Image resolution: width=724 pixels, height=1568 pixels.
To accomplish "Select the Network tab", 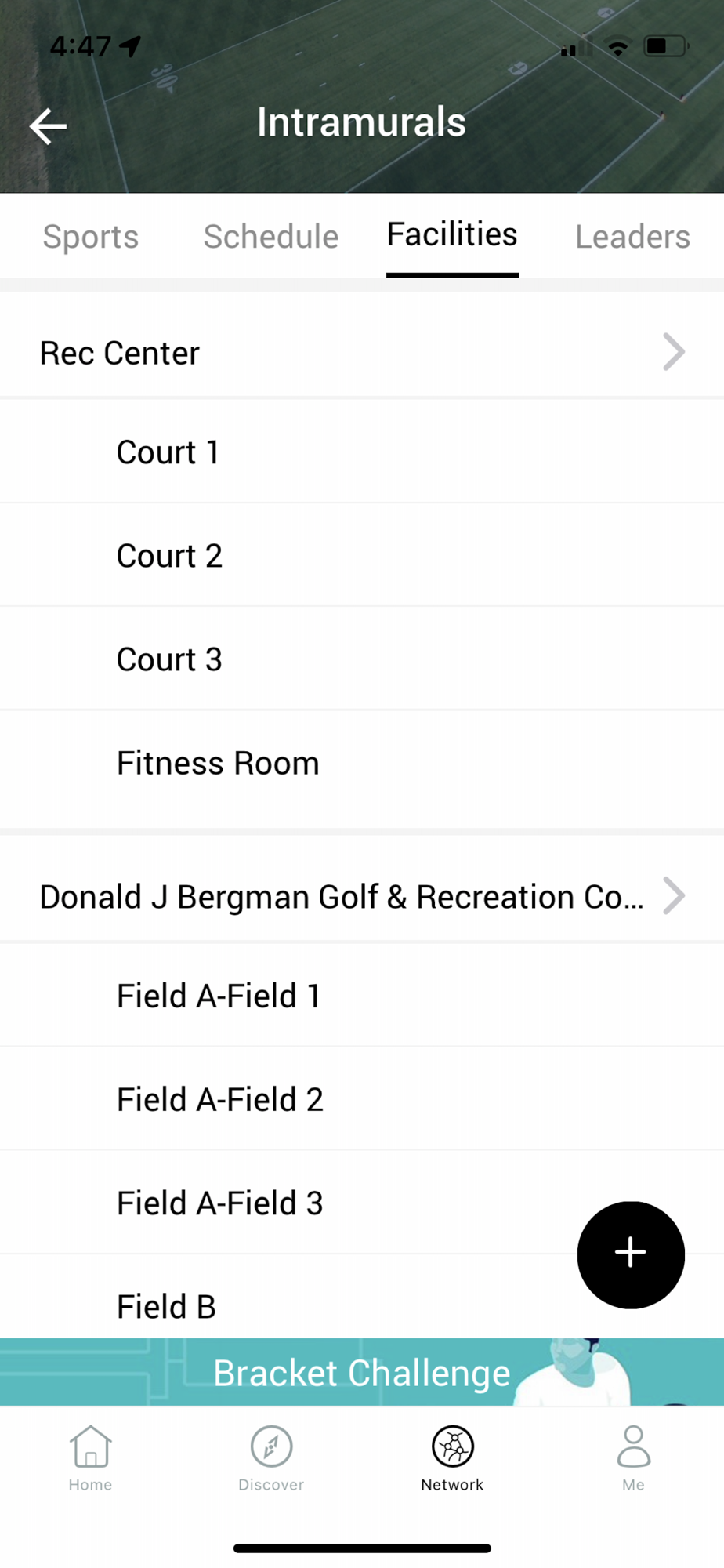I will (452, 1458).
